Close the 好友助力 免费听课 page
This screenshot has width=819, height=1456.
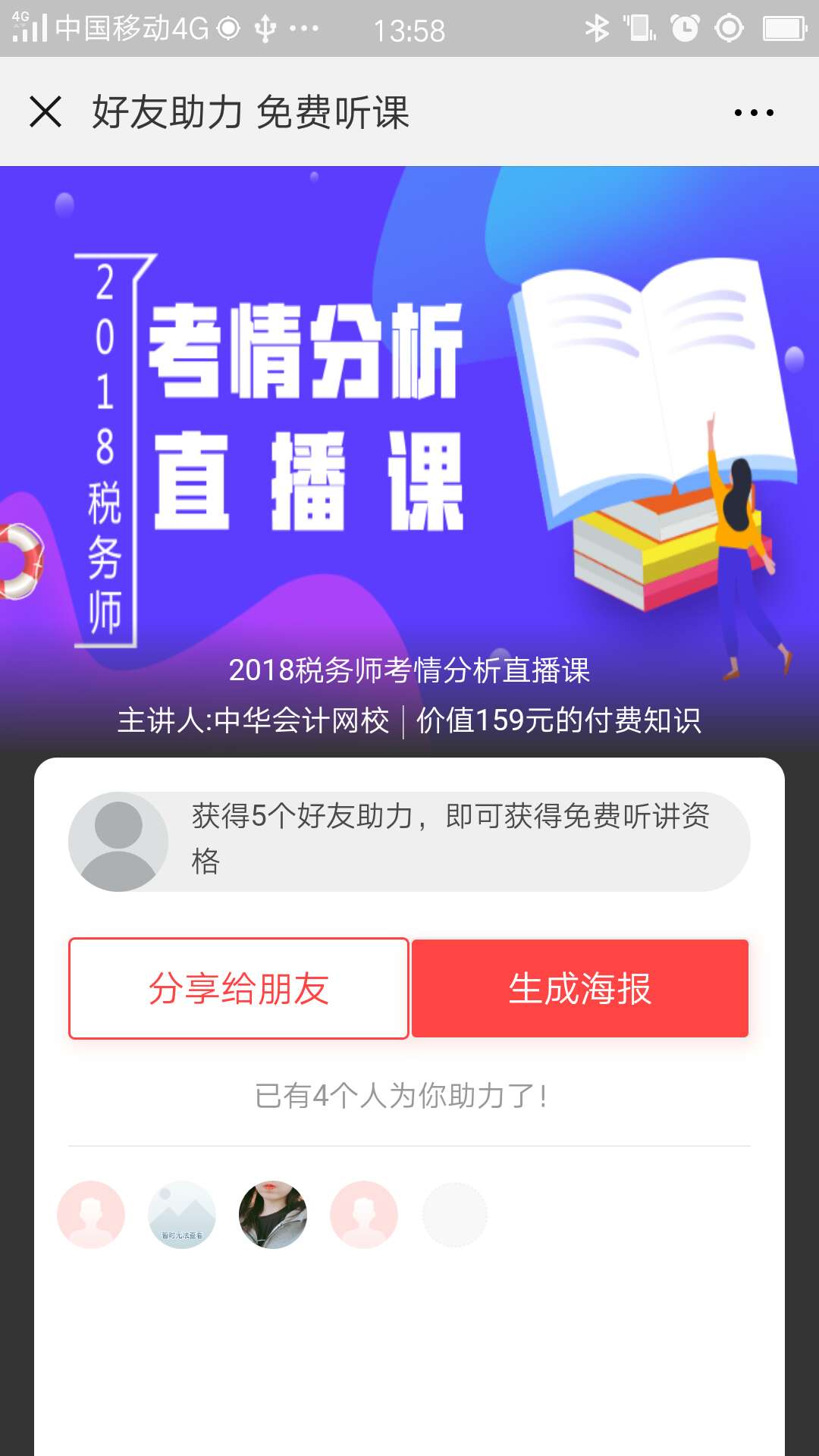coord(45,112)
